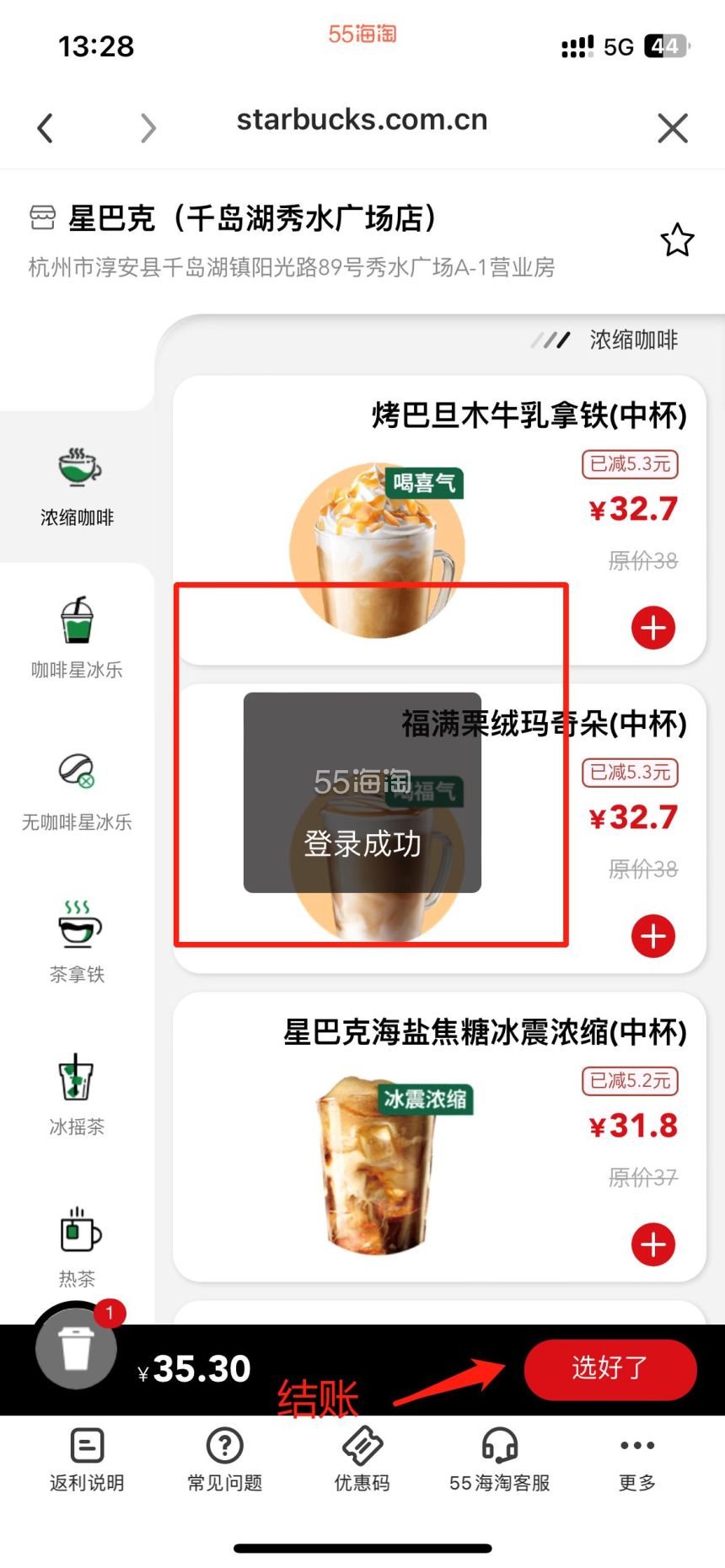Open the 更多 options menu

coord(637,1461)
